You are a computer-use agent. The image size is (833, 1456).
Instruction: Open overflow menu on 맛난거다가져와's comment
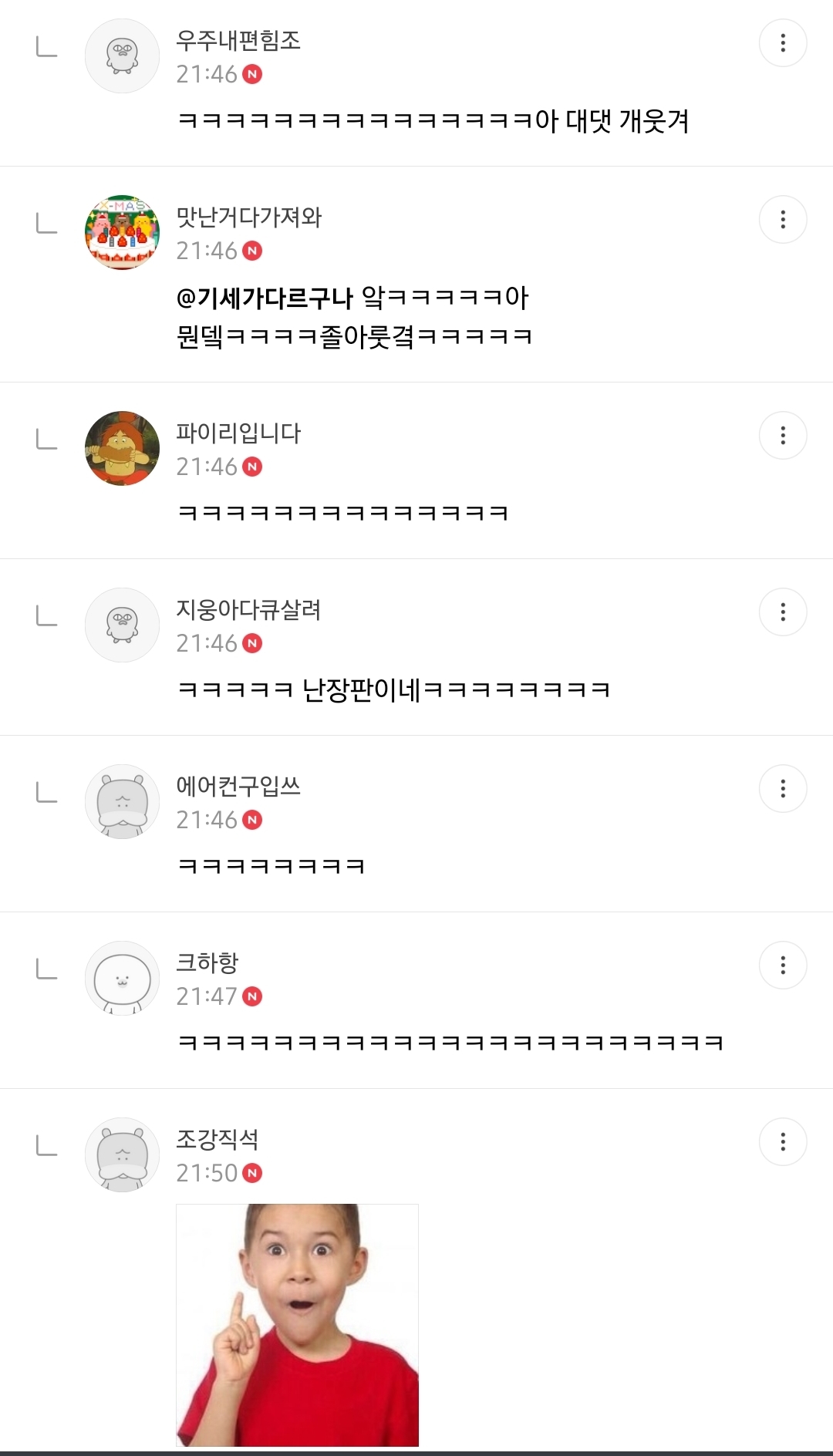pyautogui.click(x=783, y=220)
